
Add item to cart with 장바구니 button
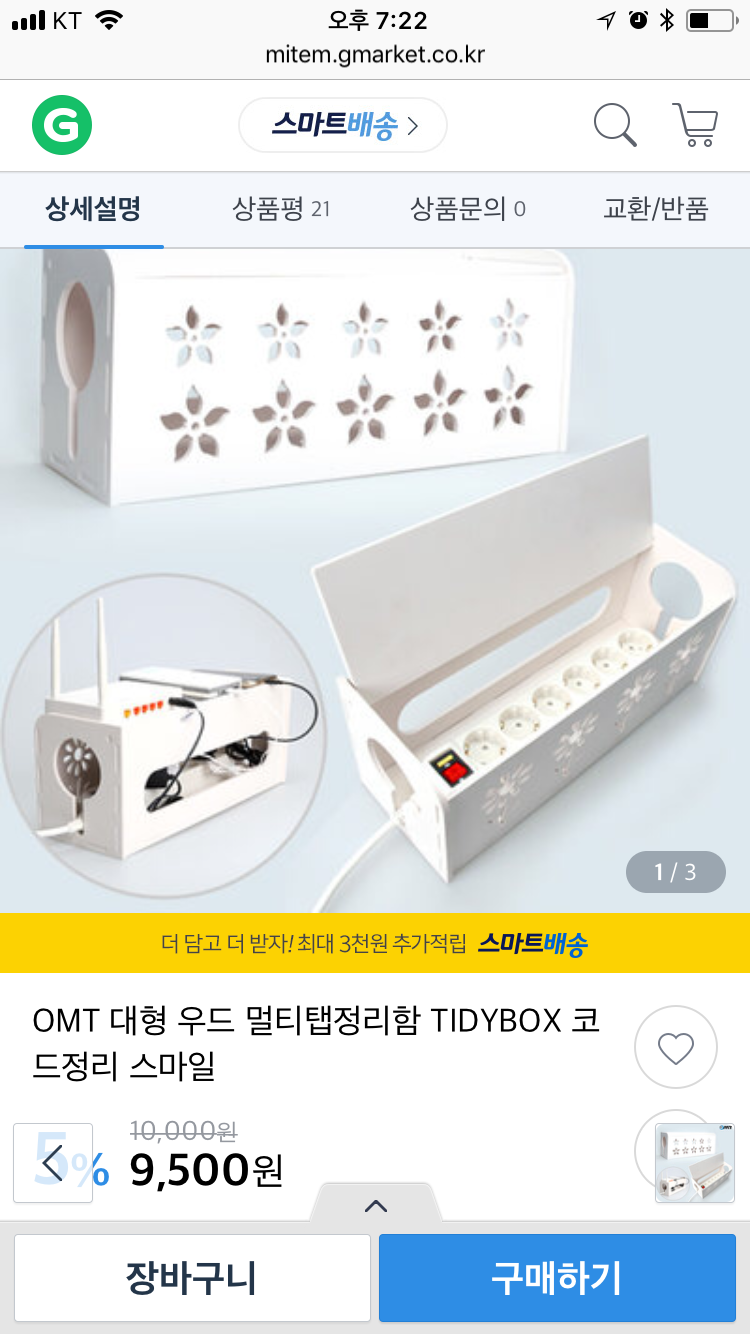(x=192, y=1278)
